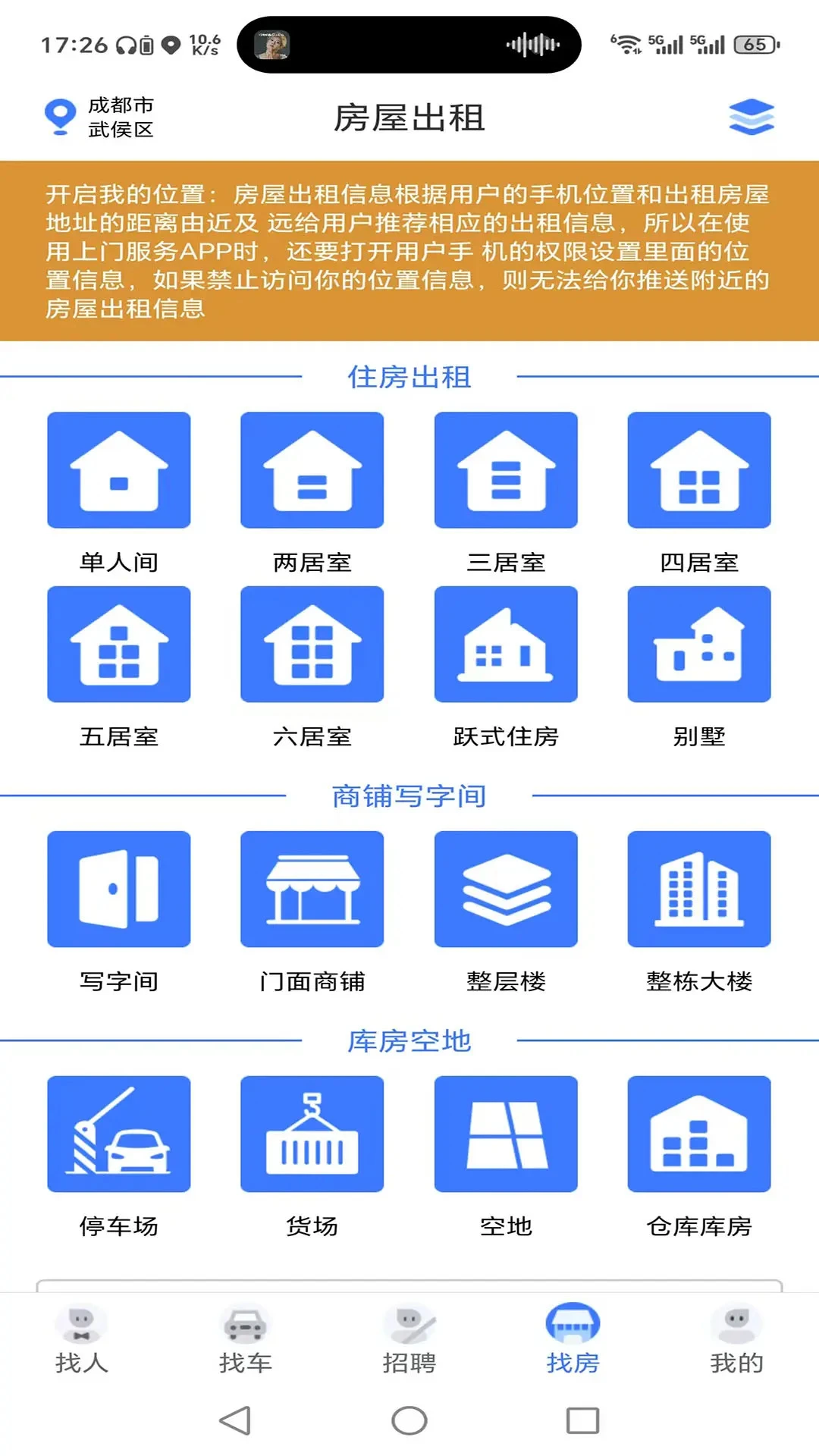819x1456 pixels.
Task: Select the 单人间 single room icon
Action: pyautogui.click(x=118, y=469)
